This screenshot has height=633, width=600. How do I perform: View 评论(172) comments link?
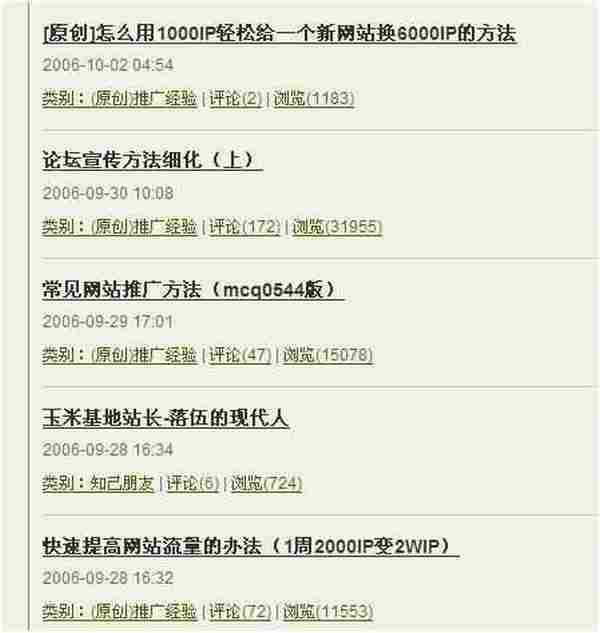pyautogui.click(x=244, y=227)
